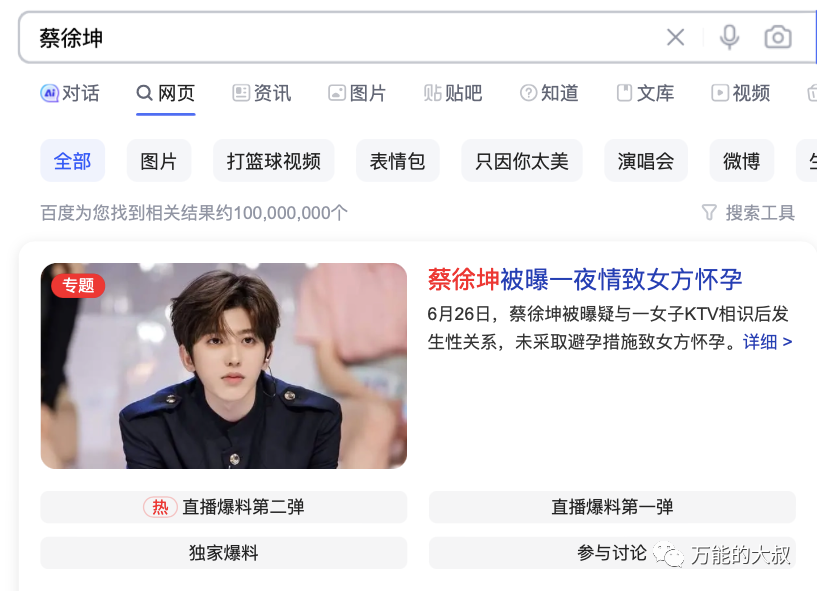Open the 专题 photo thumbnail

click(x=224, y=366)
